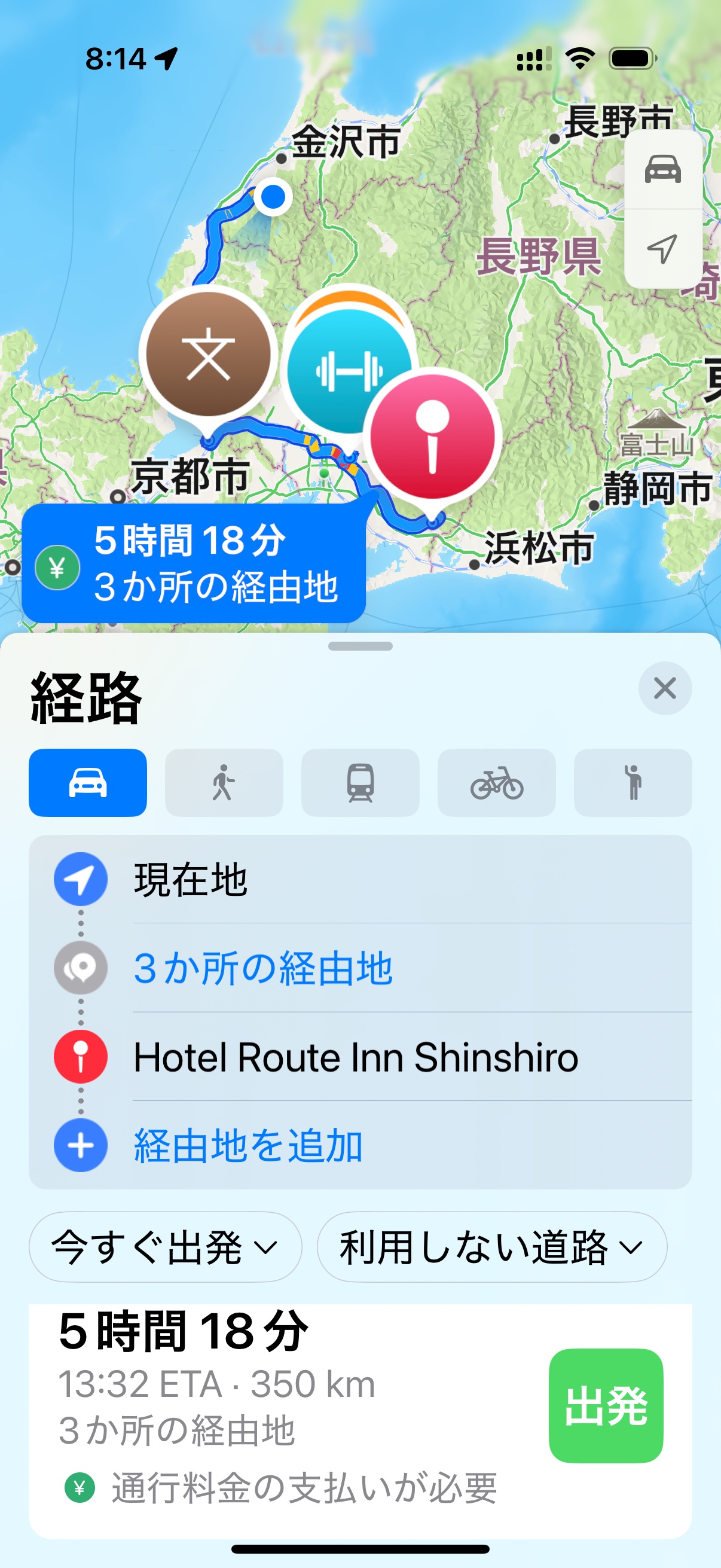721x1568 pixels.
Task: Open the 利用しない道路 avoid options dropdown
Action: click(x=491, y=1247)
